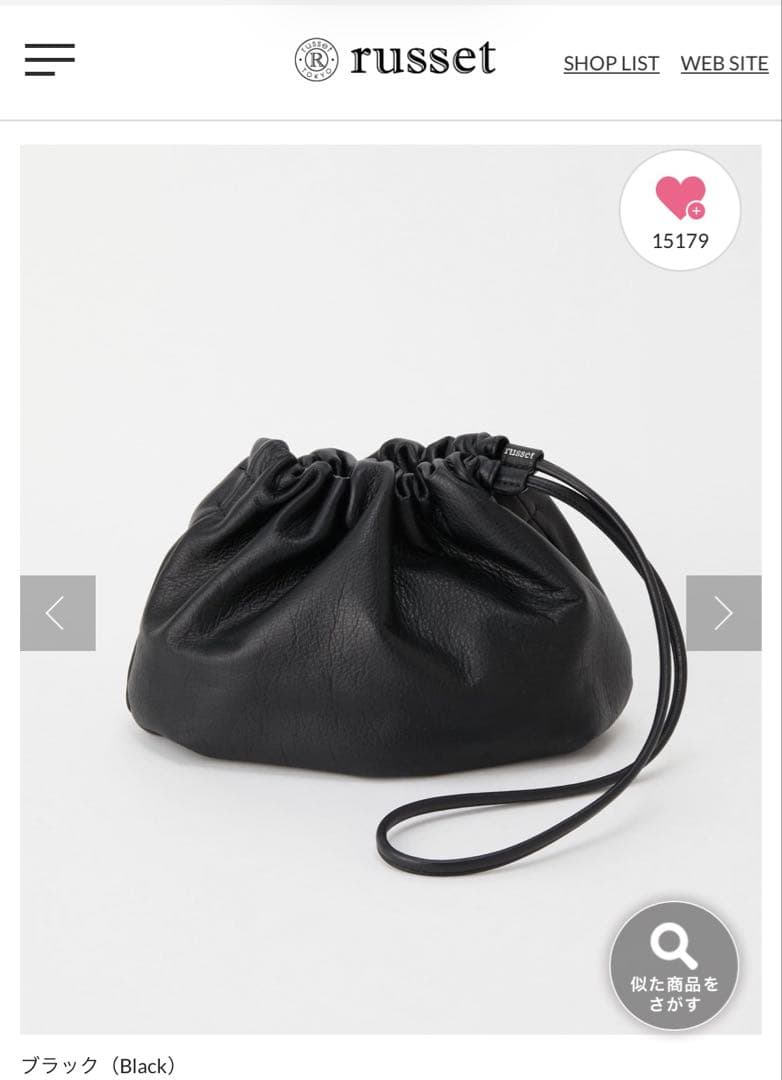Image resolution: width=782 pixels, height=1080 pixels.
Task: Add this bag to favorites
Action: pyautogui.click(x=680, y=209)
